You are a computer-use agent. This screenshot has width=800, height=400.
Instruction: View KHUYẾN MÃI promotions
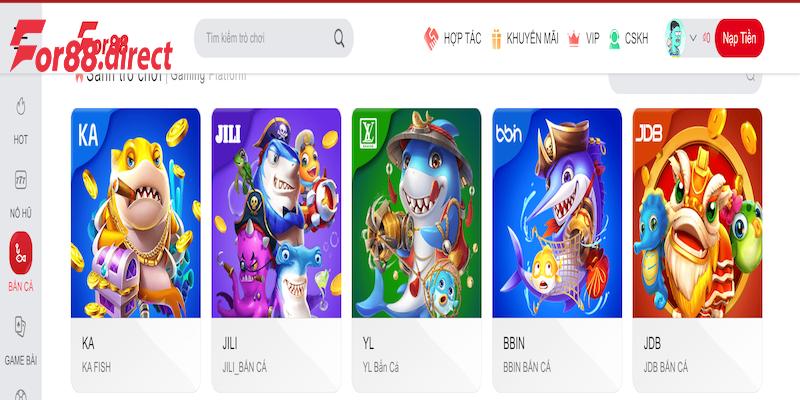pyautogui.click(x=523, y=39)
